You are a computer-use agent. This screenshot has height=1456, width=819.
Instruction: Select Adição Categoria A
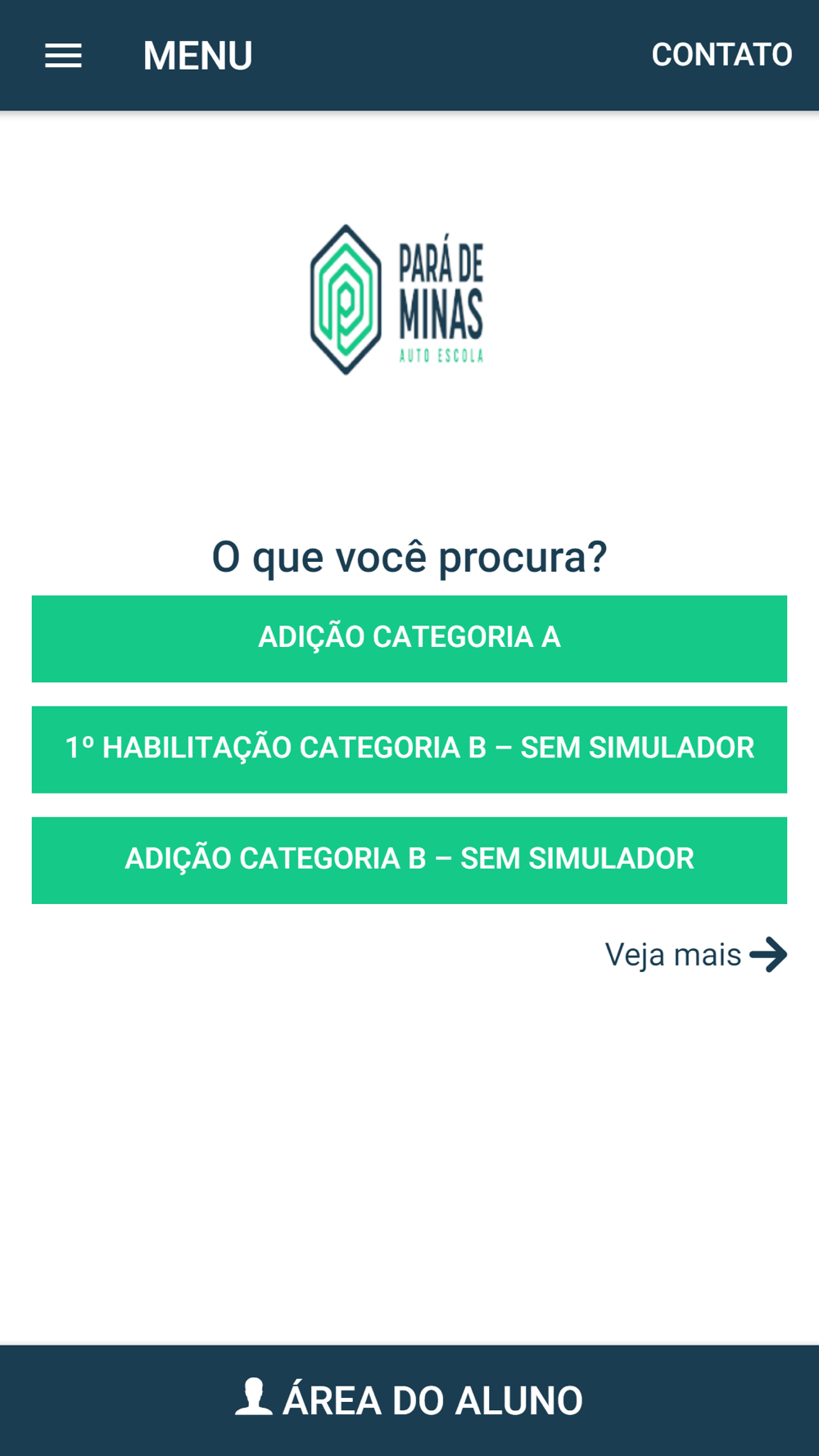[x=409, y=639]
